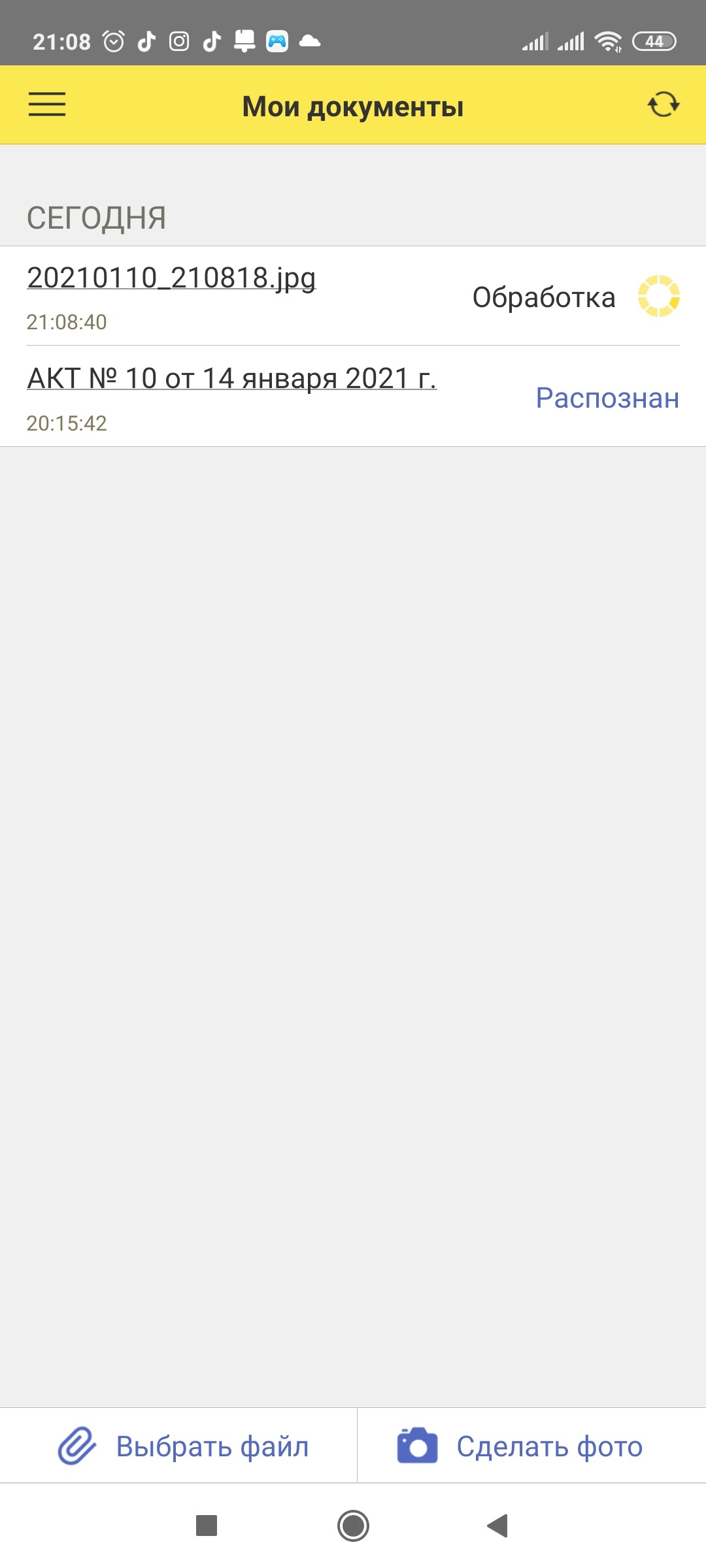
Task: Go to the home screen
Action: pyautogui.click(x=353, y=1526)
